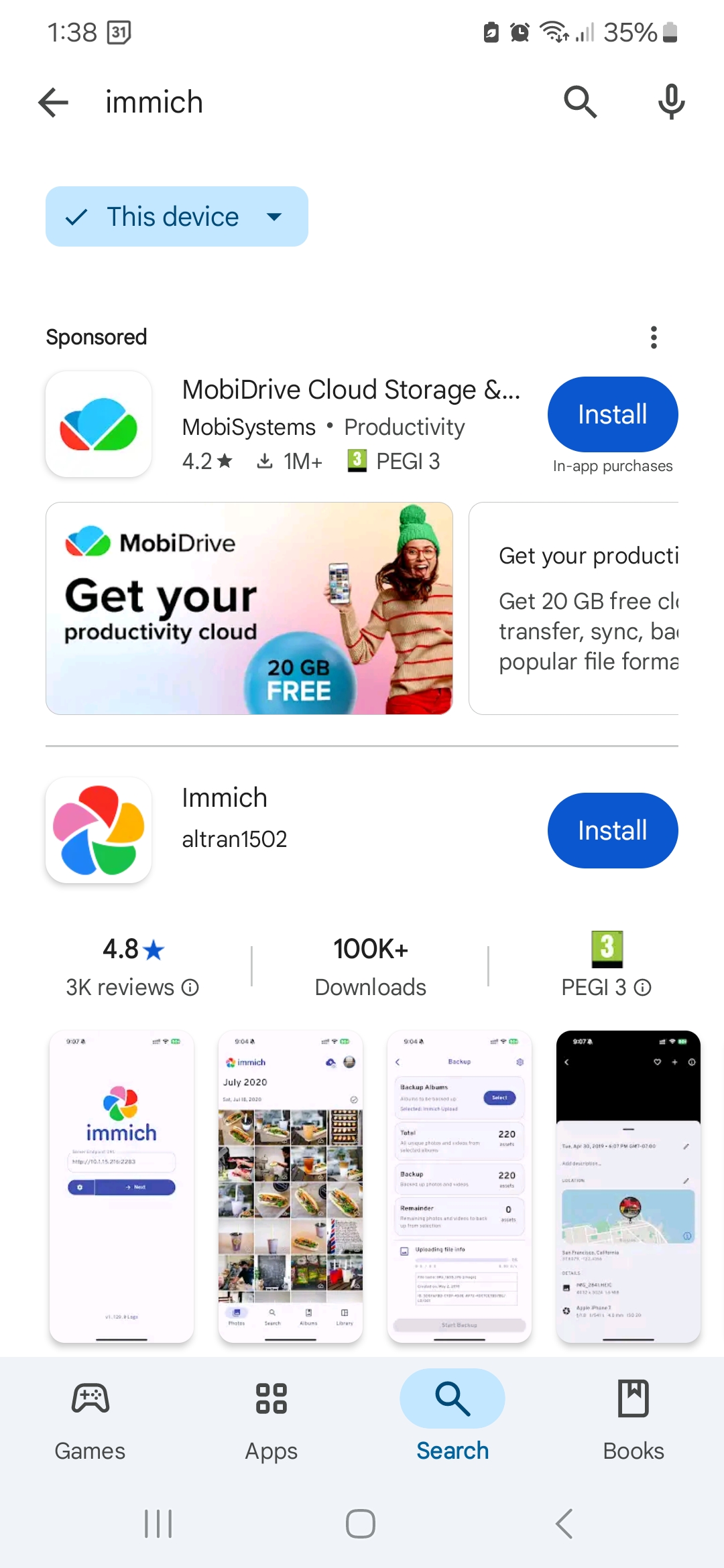The width and height of the screenshot is (724, 1568).
Task: Show info about the 3K reviews
Action: point(190,988)
